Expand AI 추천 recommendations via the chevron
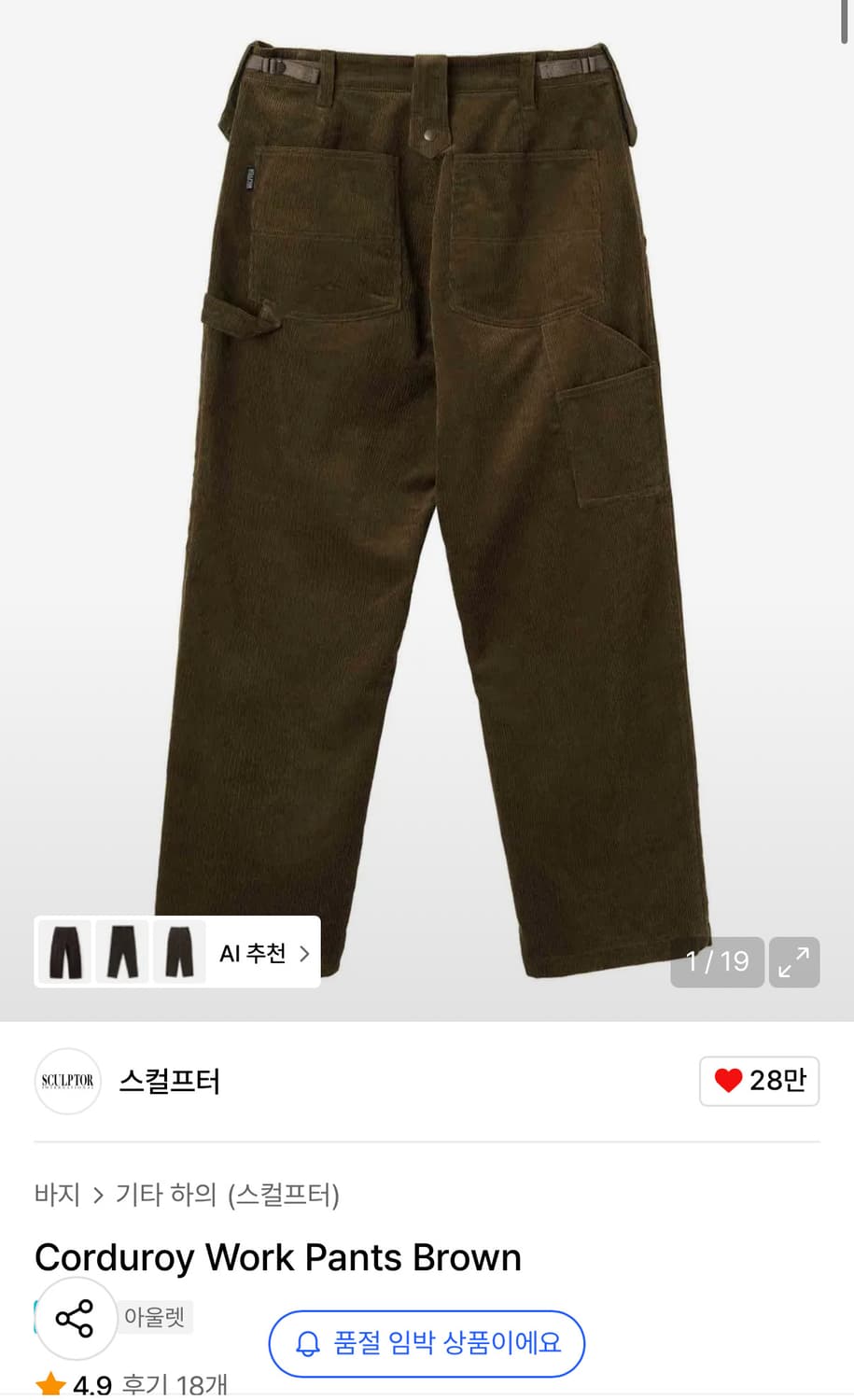This screenshot has width=854, height=1400. [x=303, y=952]
